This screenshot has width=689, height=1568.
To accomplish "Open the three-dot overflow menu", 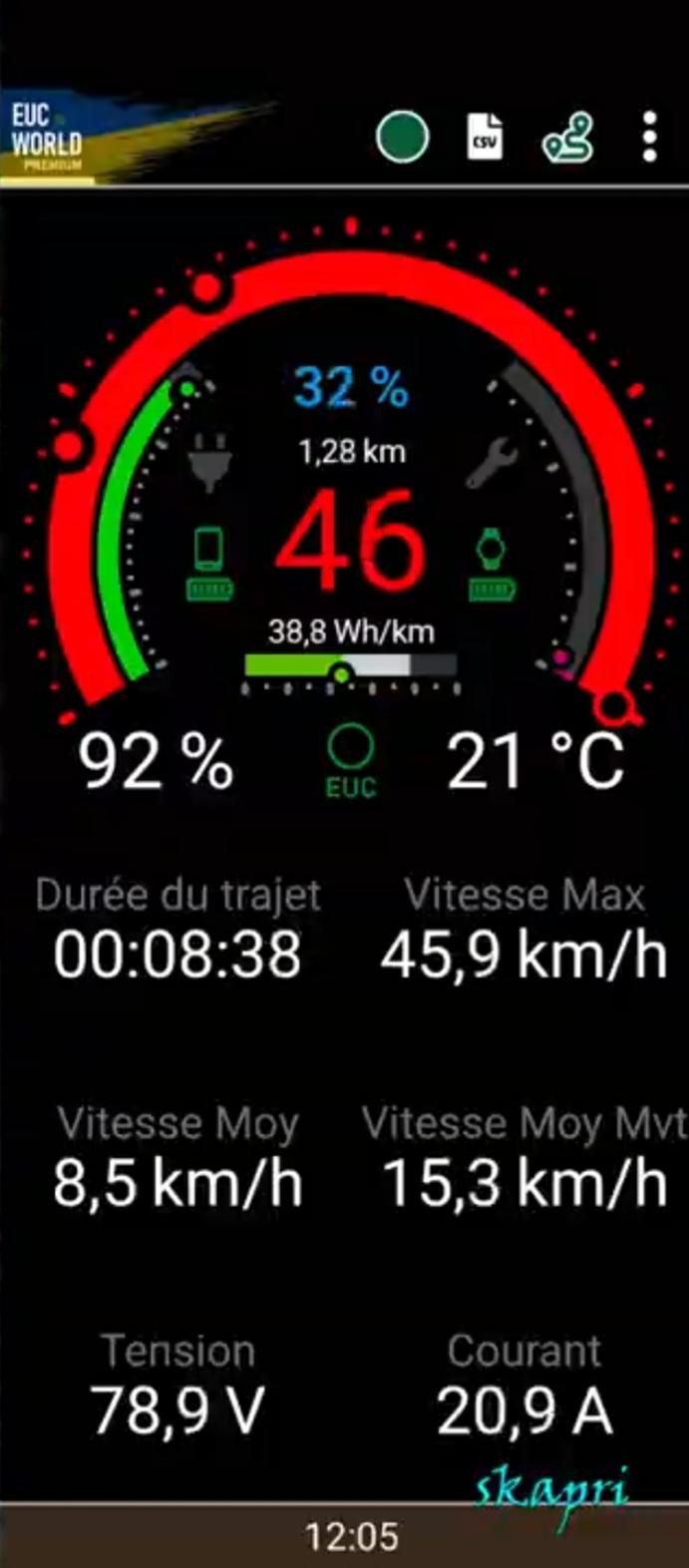I will [650, 137].
